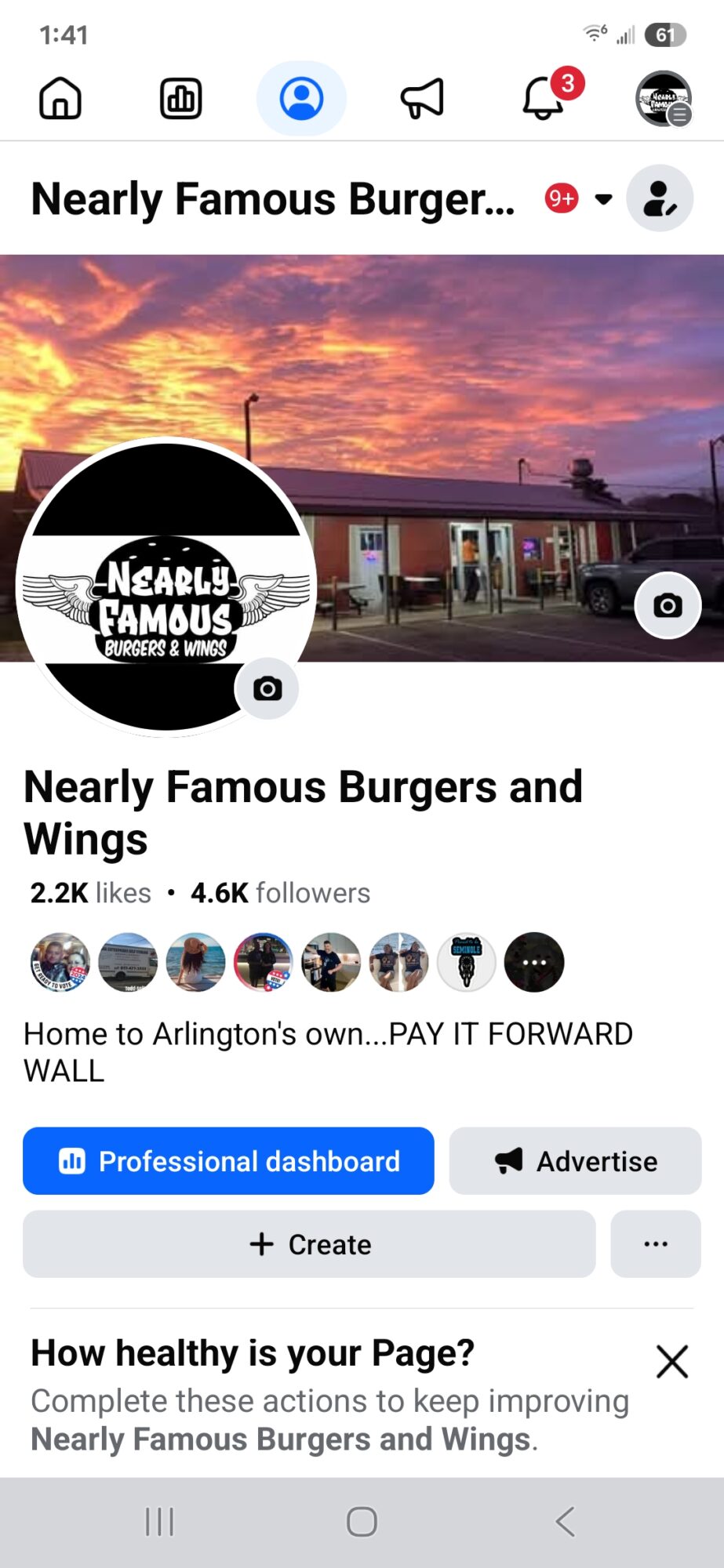The image size is (724, 1568).
Task: Open the three-dot more options button
Action: tap(655, 1244)
